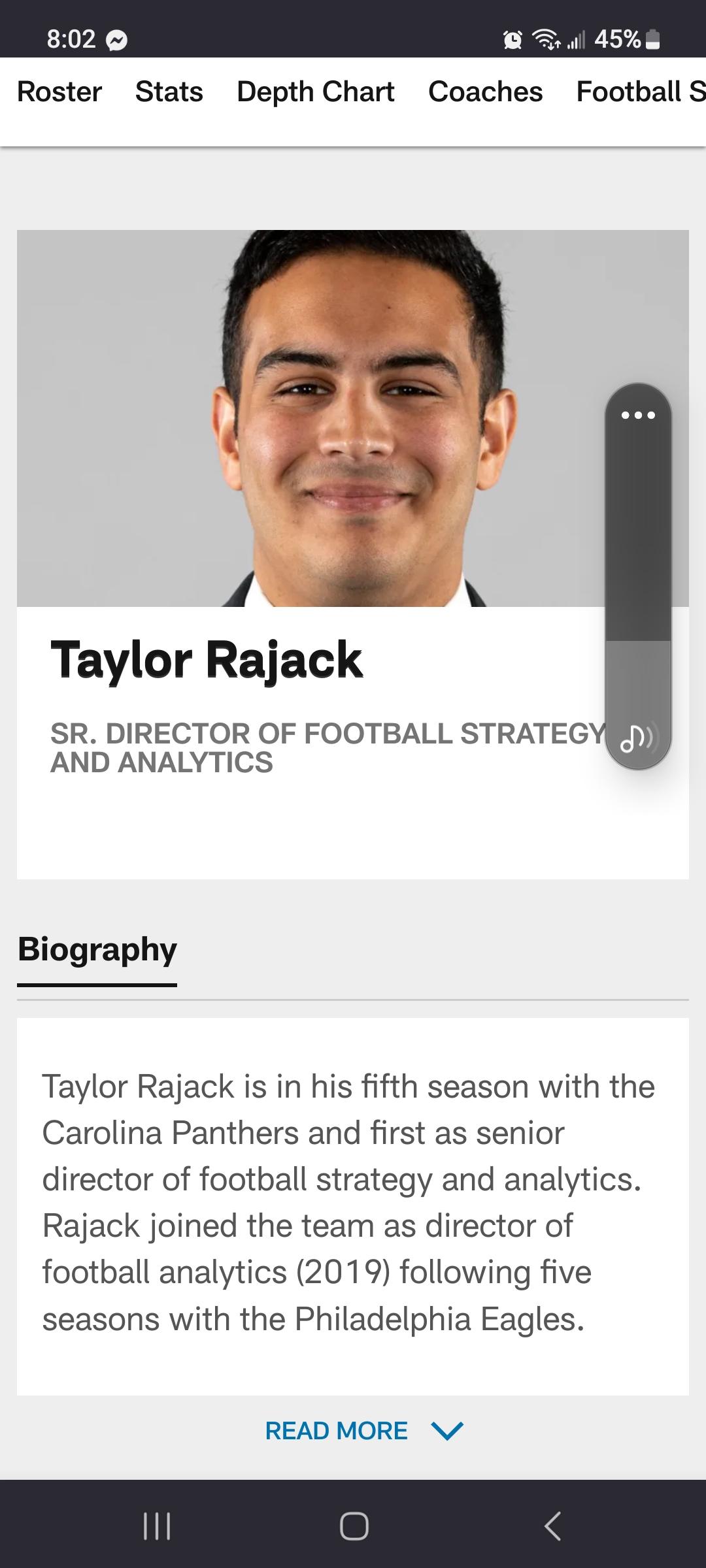Select the Biography section tab
Image resolution: width=706 pixels, height=1568 pixels.
[97, 949]
